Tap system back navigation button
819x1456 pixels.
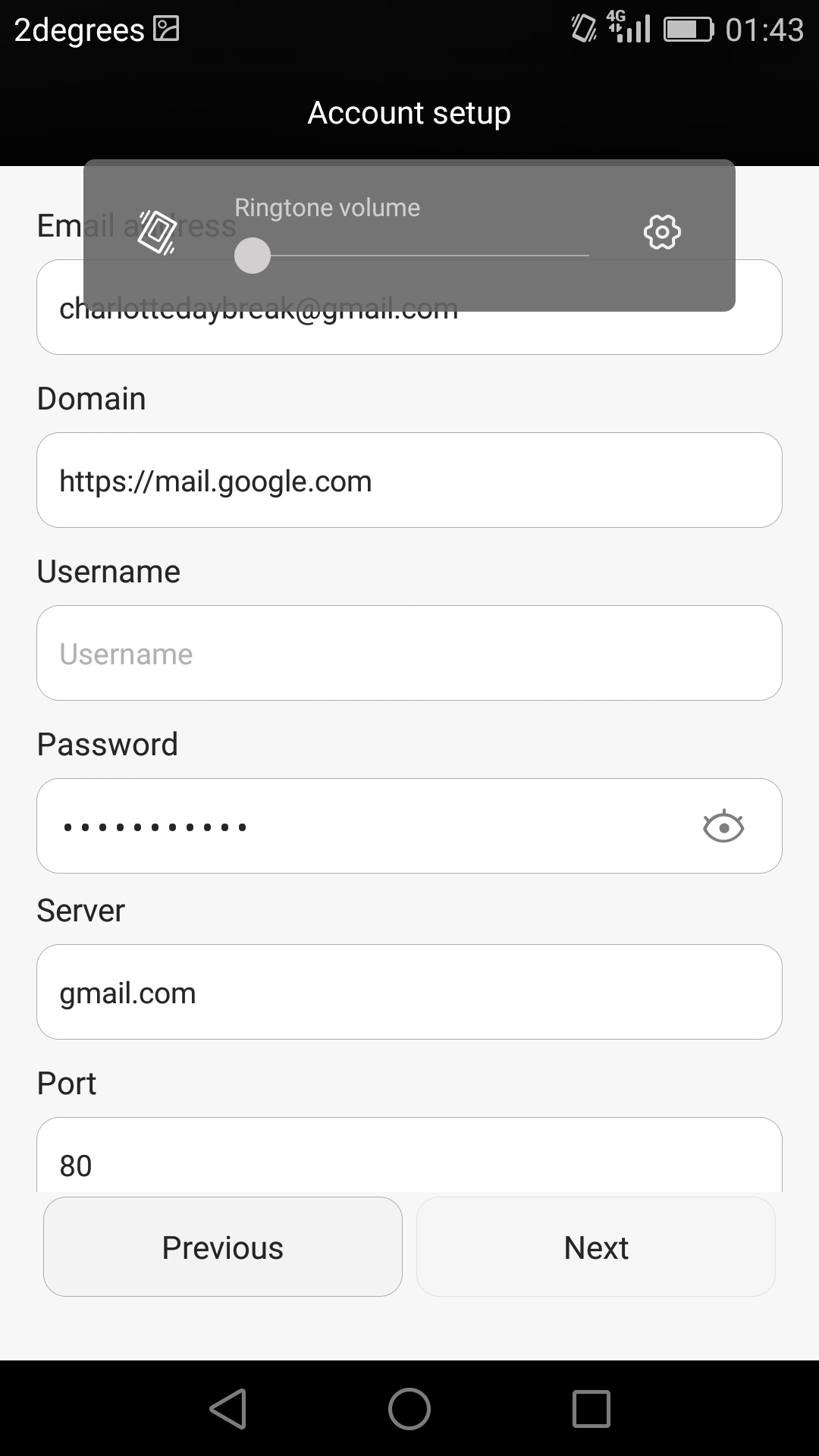[228, 1409]
